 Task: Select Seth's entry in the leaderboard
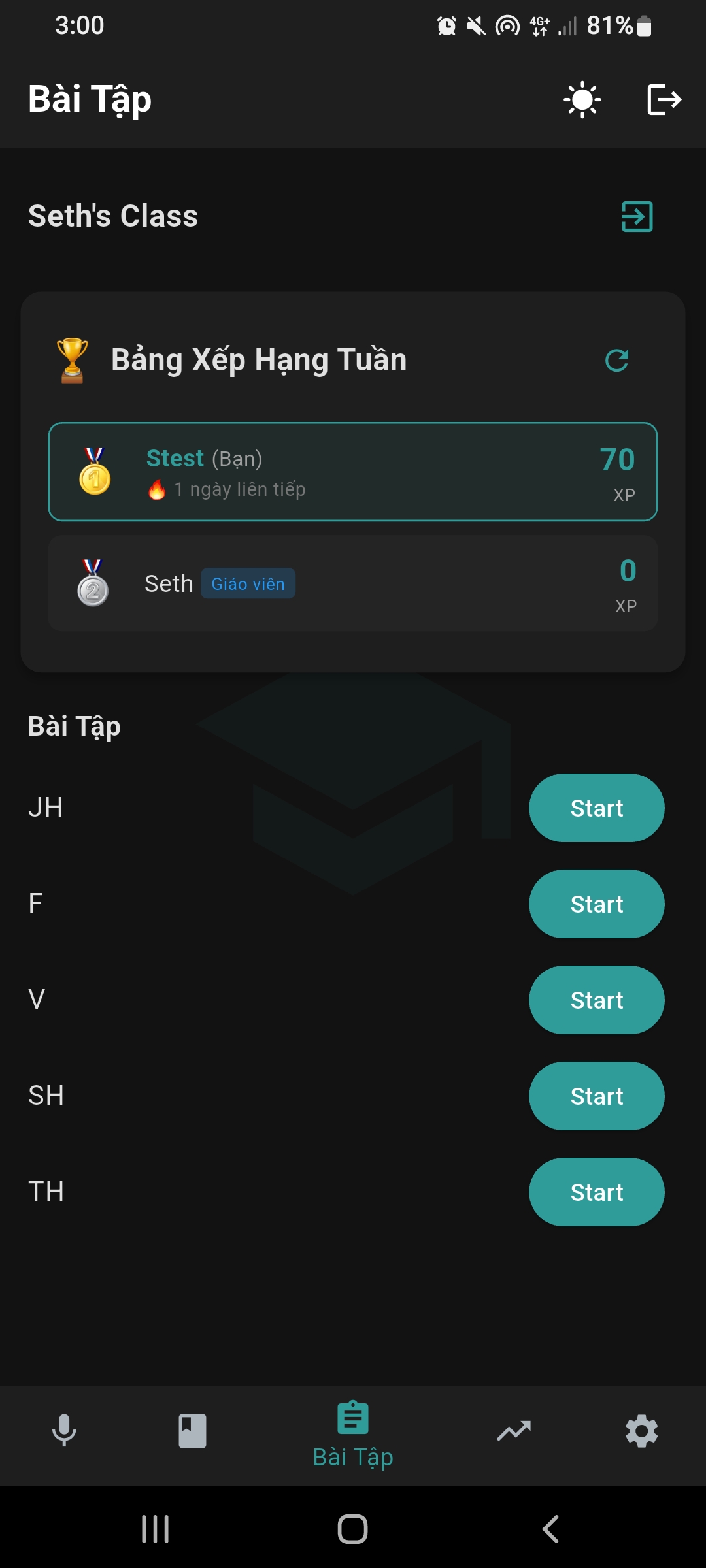click(x=352, y=584)
